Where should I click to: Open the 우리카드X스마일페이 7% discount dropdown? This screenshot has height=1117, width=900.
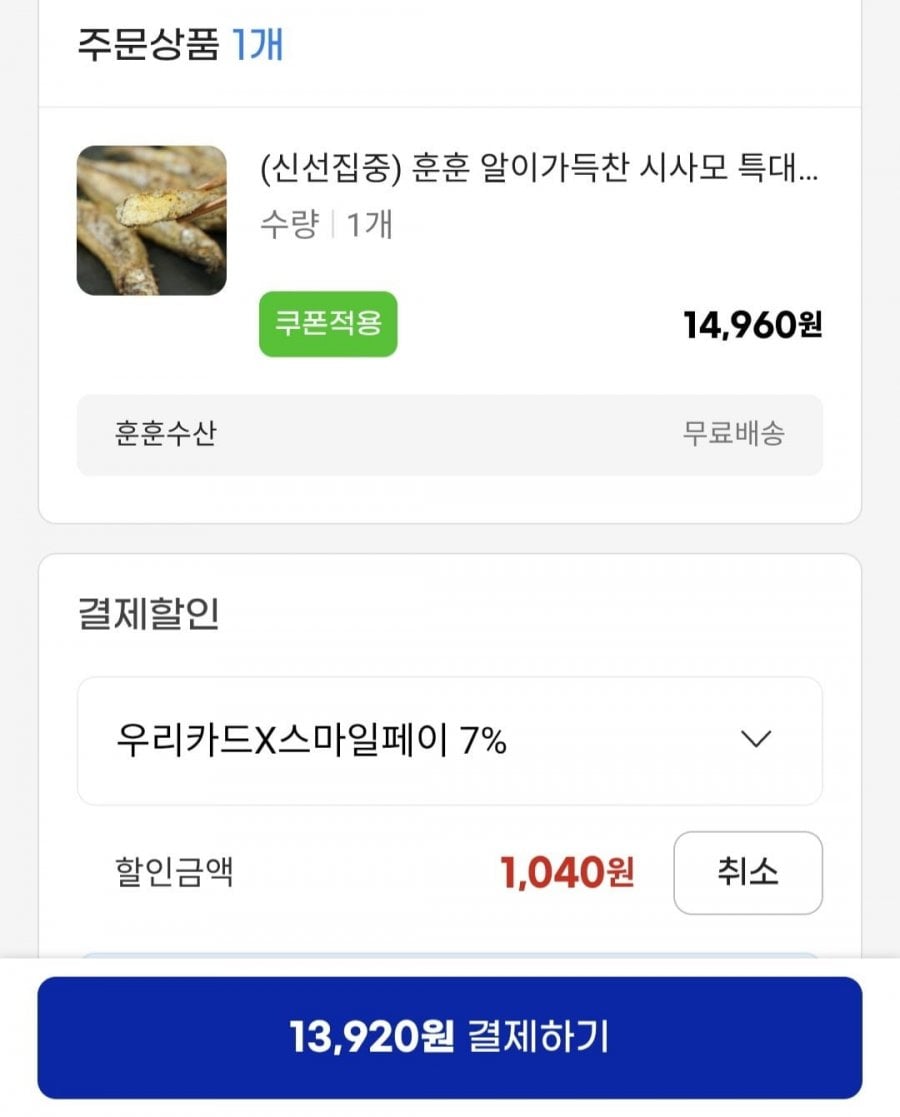pos(449,741)
